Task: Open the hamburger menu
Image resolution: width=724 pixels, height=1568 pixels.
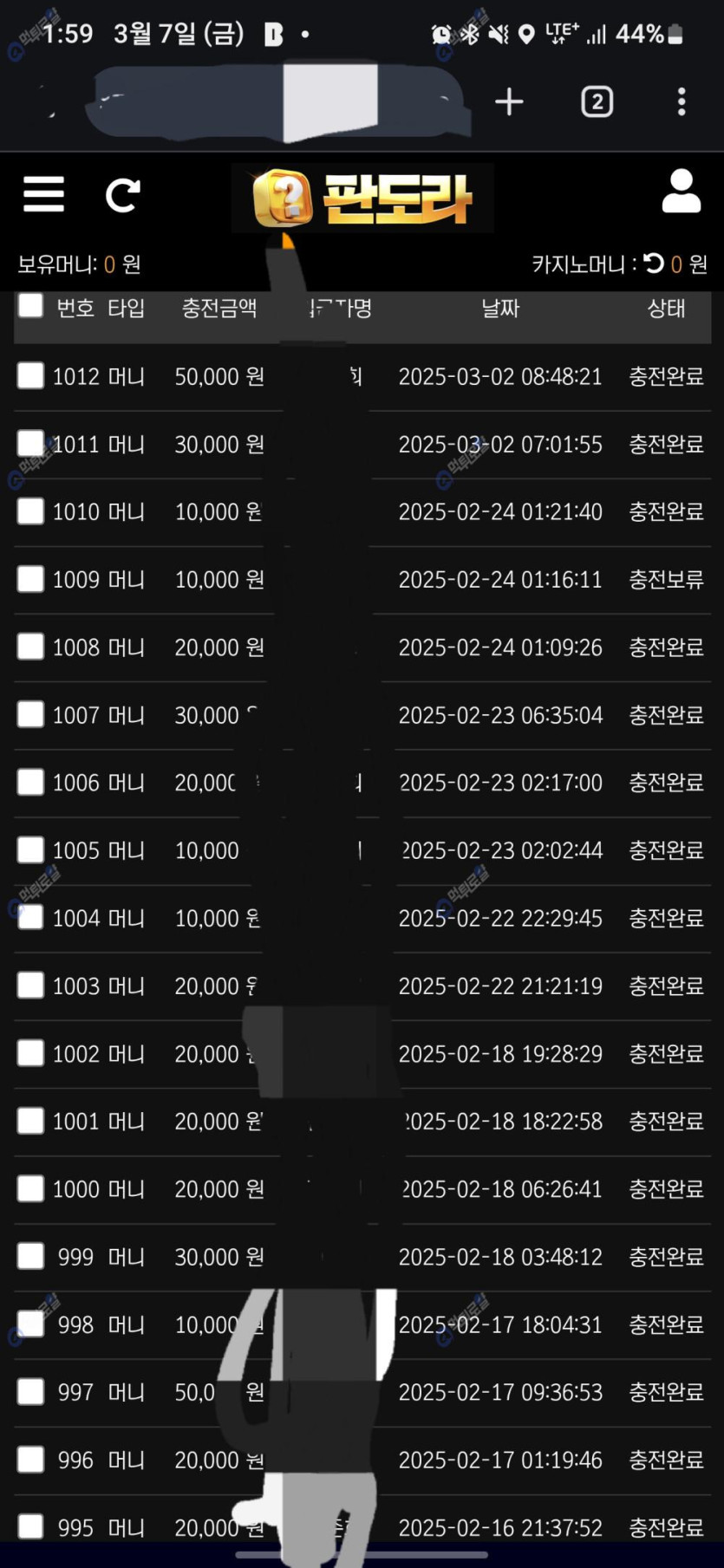Action: pyautogui.click(x=43, y=194)
